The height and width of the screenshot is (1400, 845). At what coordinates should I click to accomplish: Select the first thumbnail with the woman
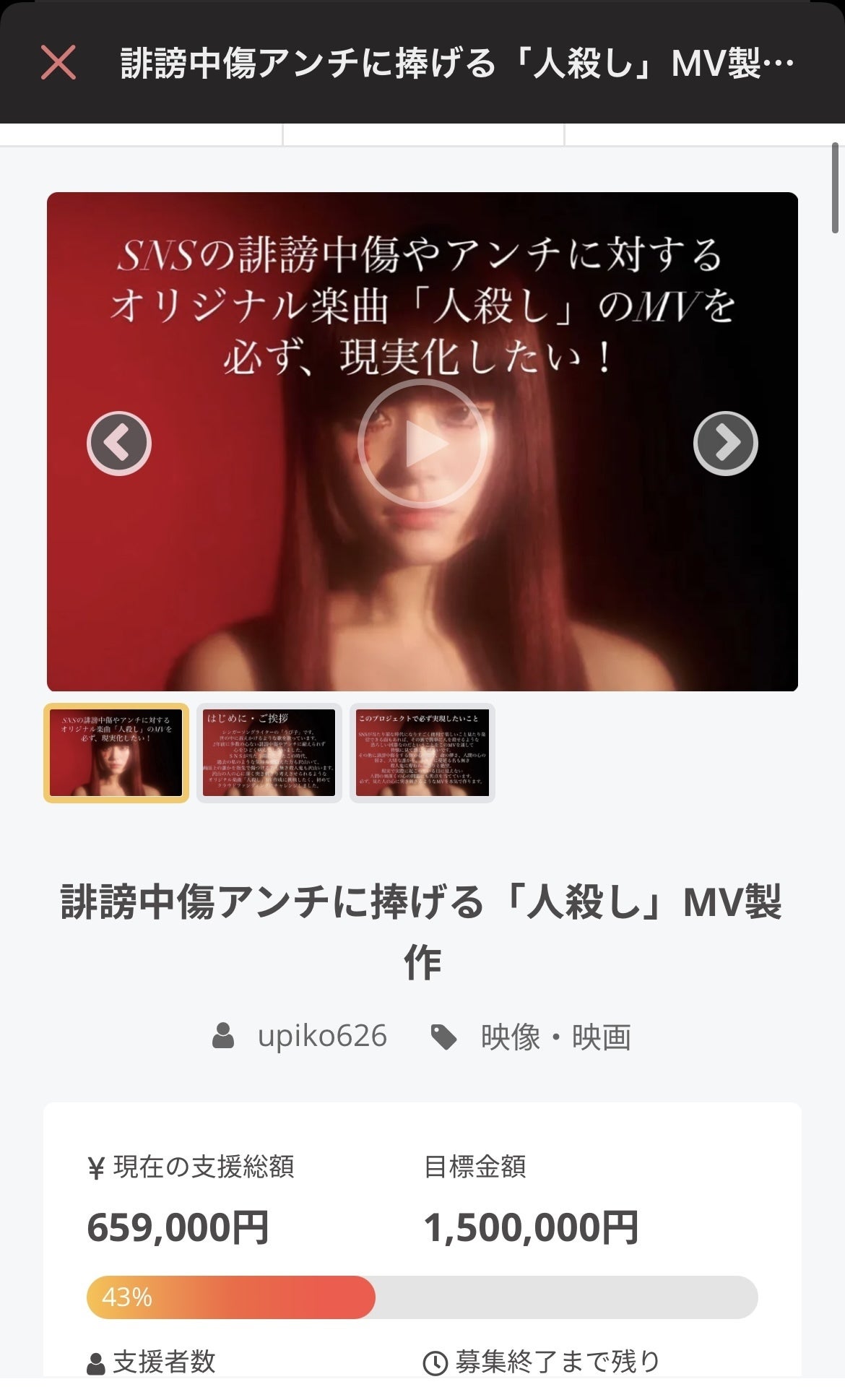(116, 753)
